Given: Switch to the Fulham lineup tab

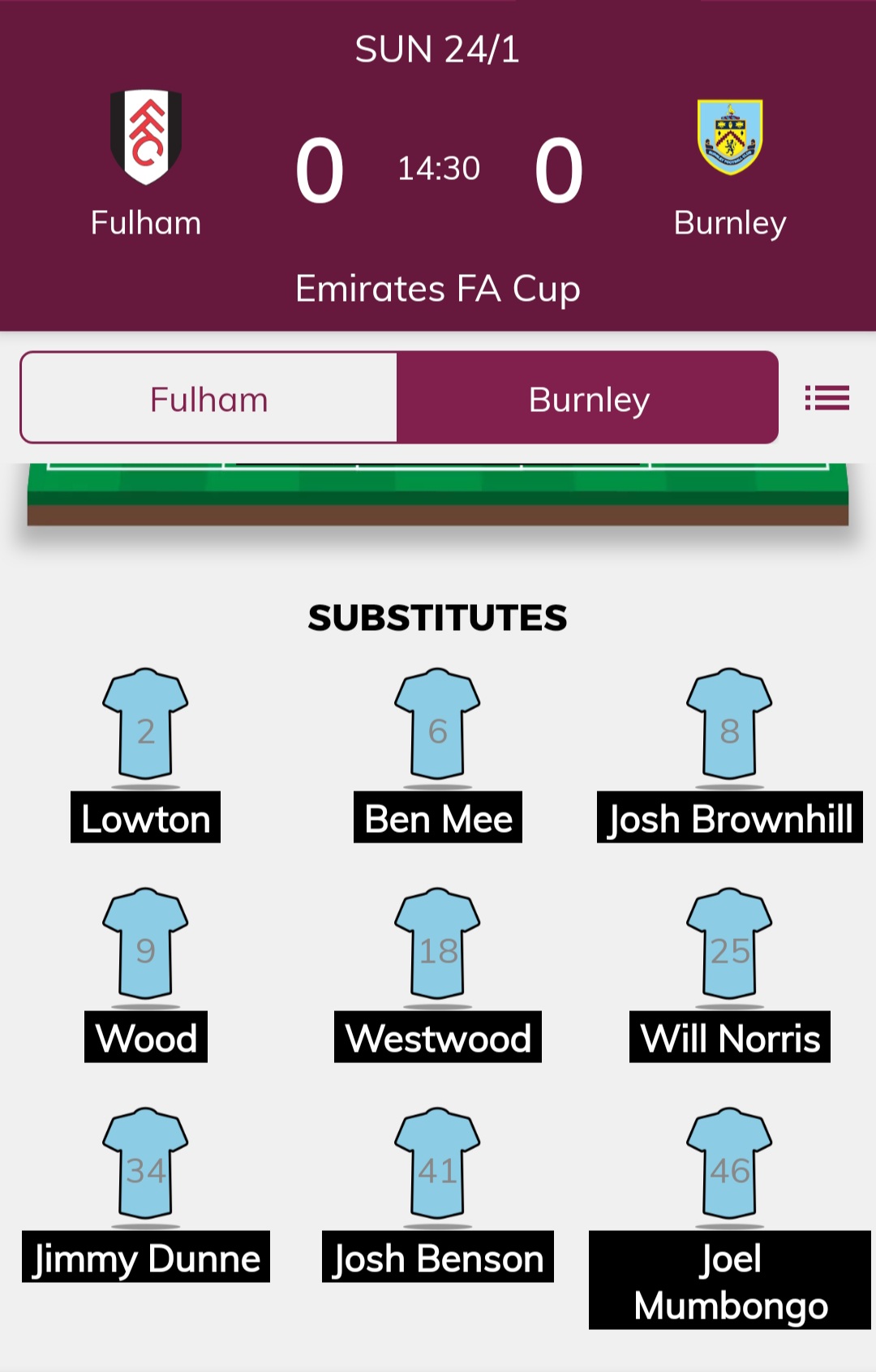Looking at the screenshot, I should pyautogui.click(x=209, y=399).
